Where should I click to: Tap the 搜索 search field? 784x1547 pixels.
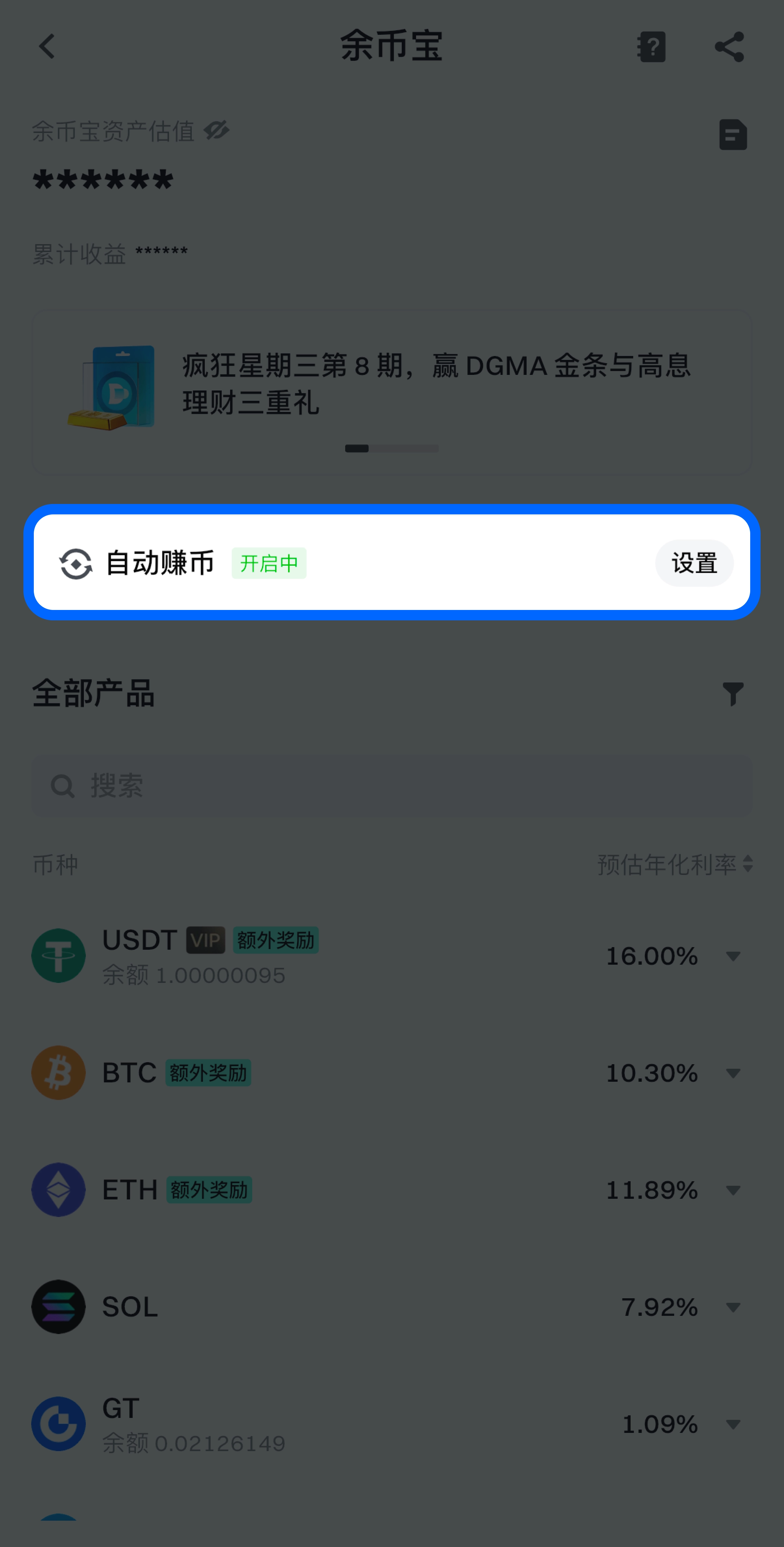click(x=391, y=786)
